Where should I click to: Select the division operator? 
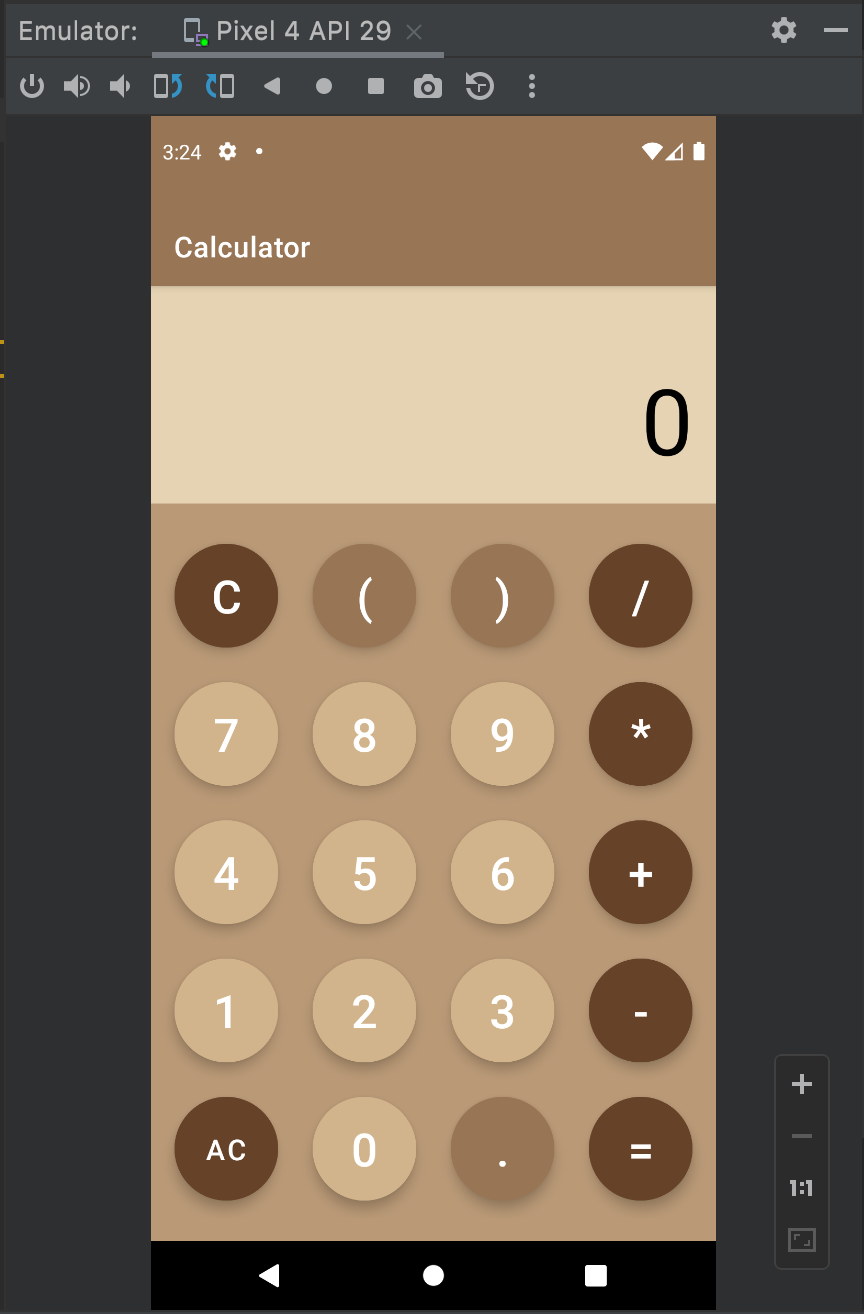click(x=640, y=596)
